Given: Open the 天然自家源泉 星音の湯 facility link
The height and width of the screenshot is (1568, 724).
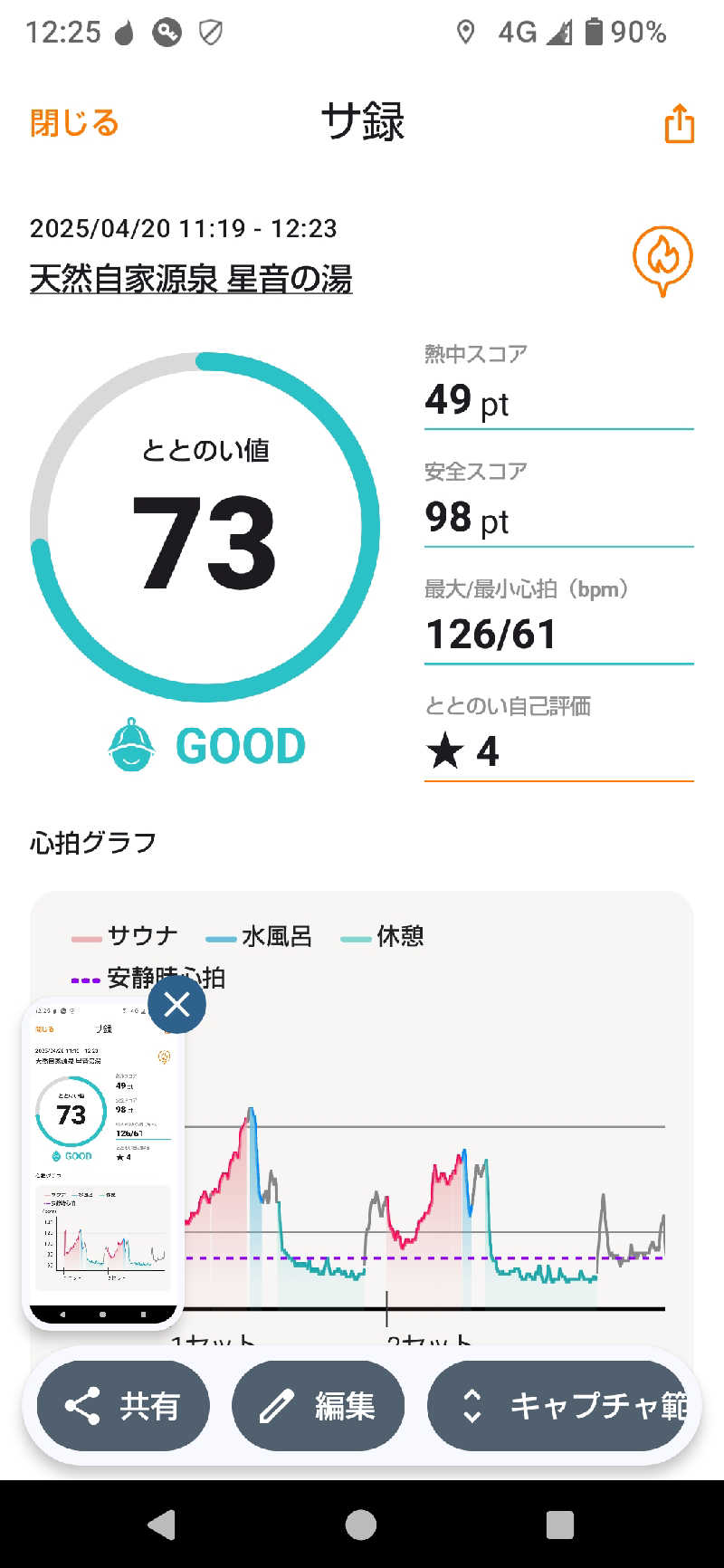Looking at the screenshot, I should point(190,278).
